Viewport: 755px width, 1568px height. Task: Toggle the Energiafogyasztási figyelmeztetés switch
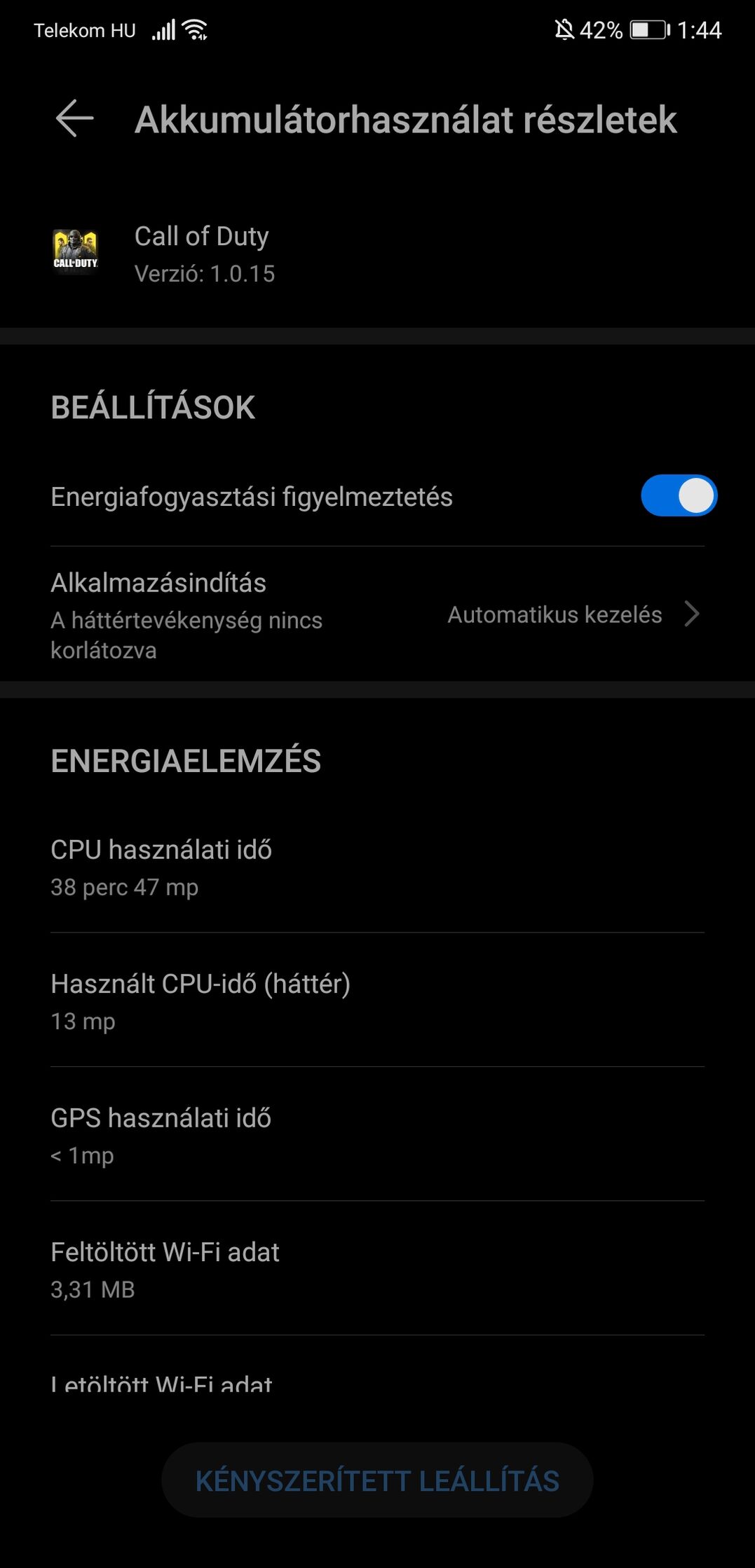point(679,496)
